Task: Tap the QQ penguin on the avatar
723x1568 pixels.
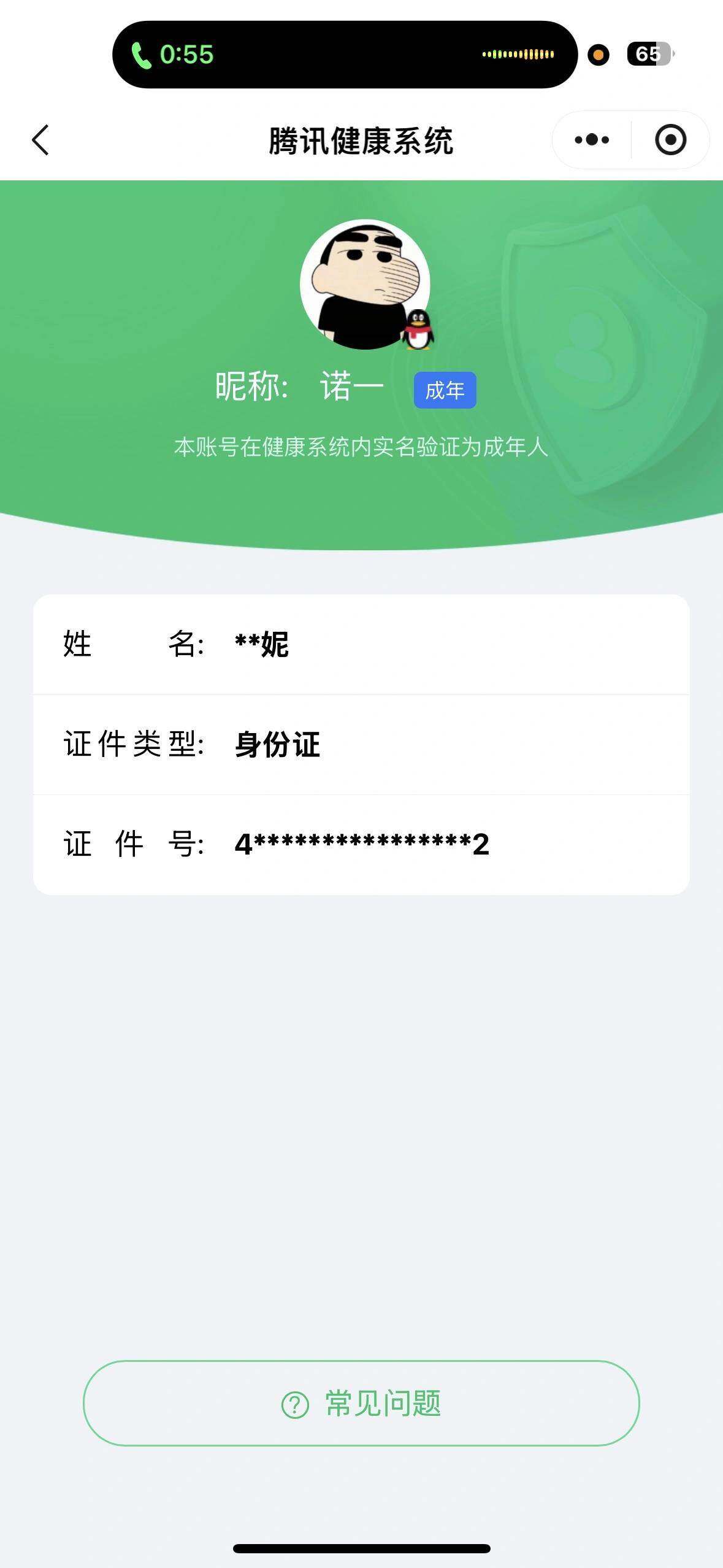Action: point(419,329)
